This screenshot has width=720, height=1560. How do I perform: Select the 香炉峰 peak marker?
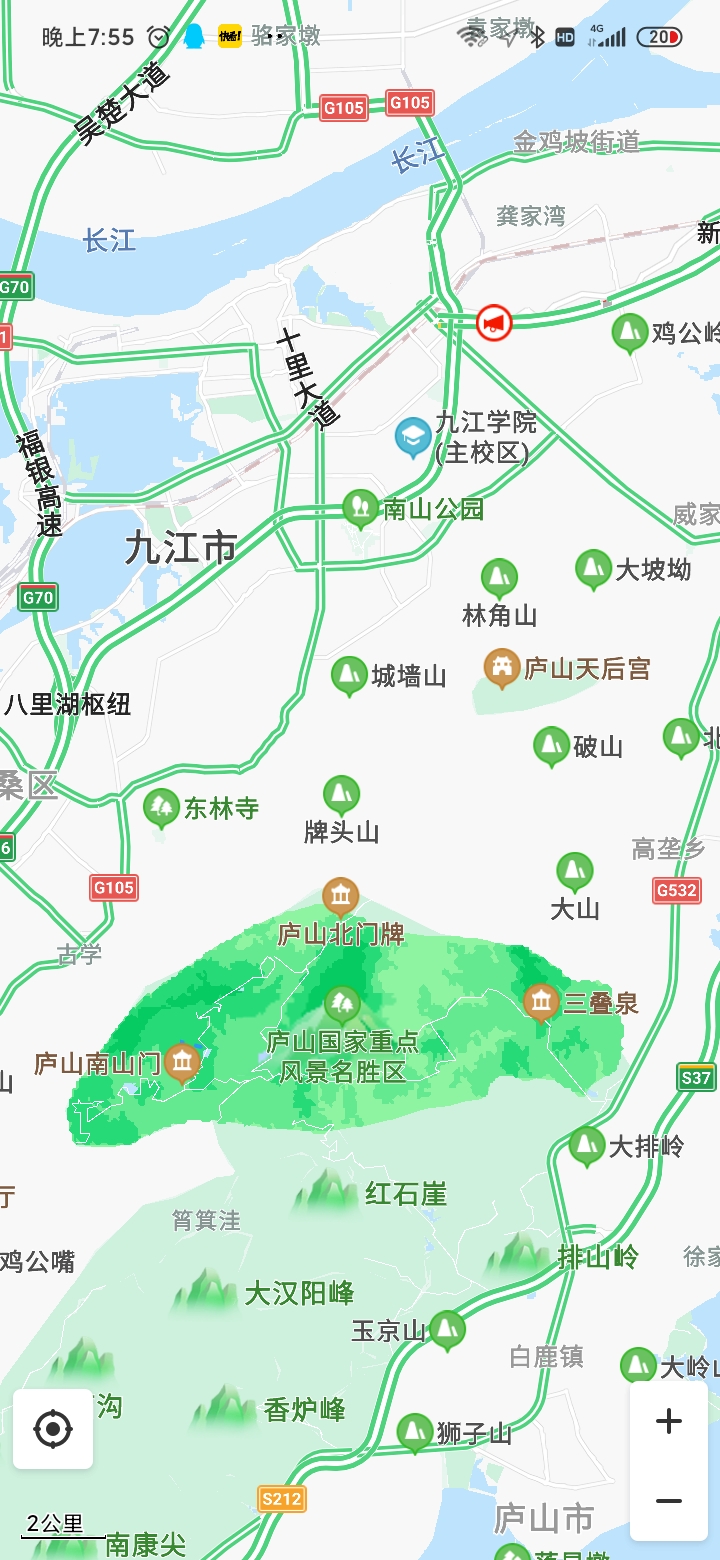(226, 1408)
